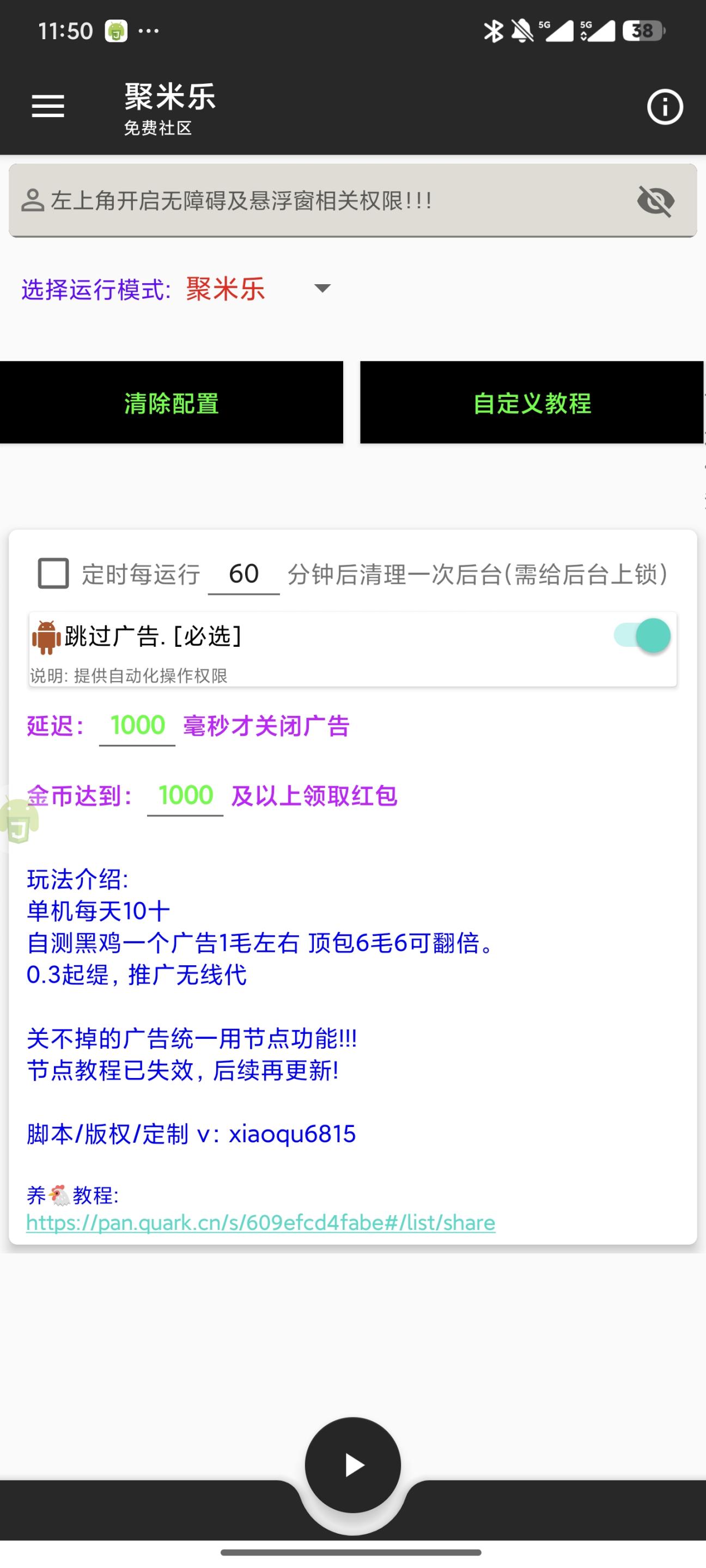The image size is (706, 1568).
Task: Open the hamburger drawer menu
Action: (x=48, y=107)
